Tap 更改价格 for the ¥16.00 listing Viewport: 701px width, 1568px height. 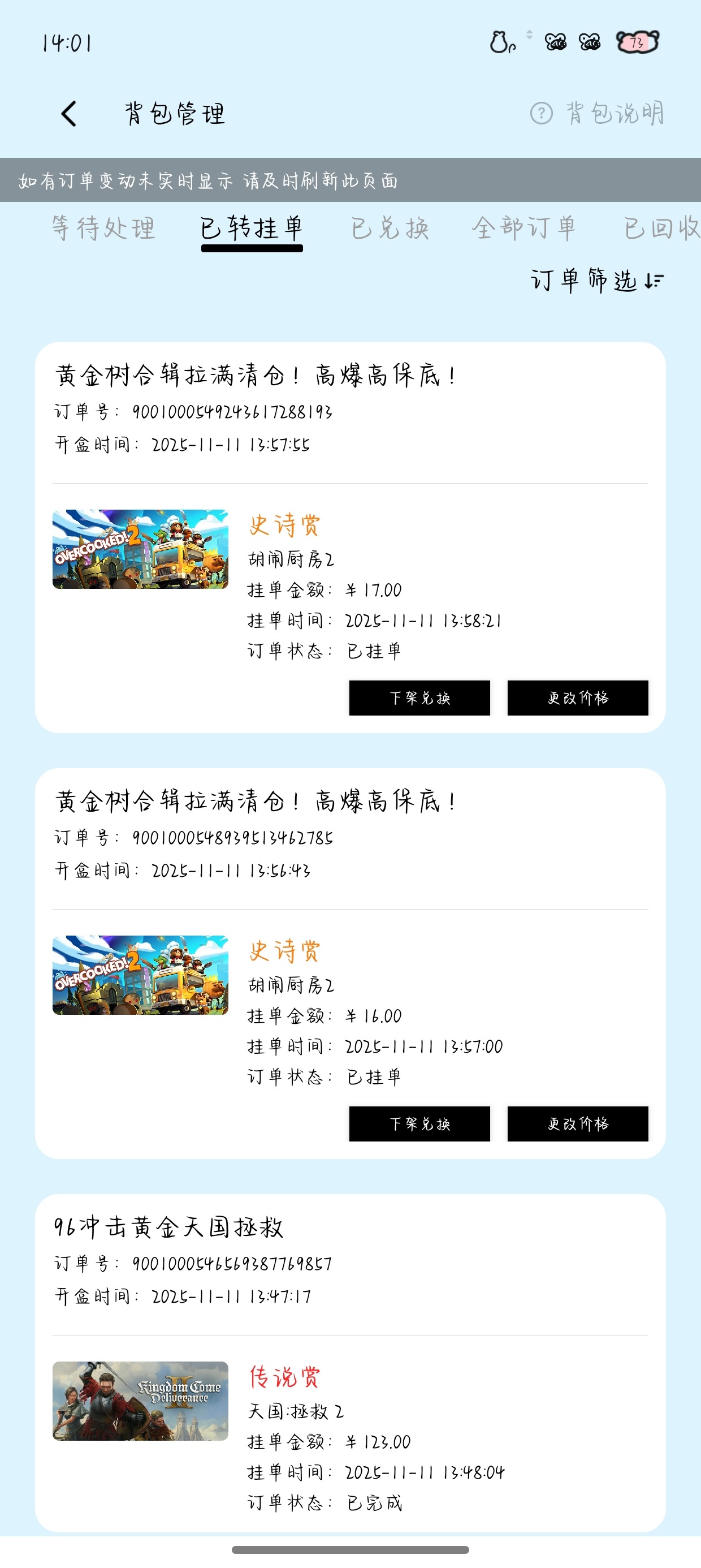[577, 1123]
